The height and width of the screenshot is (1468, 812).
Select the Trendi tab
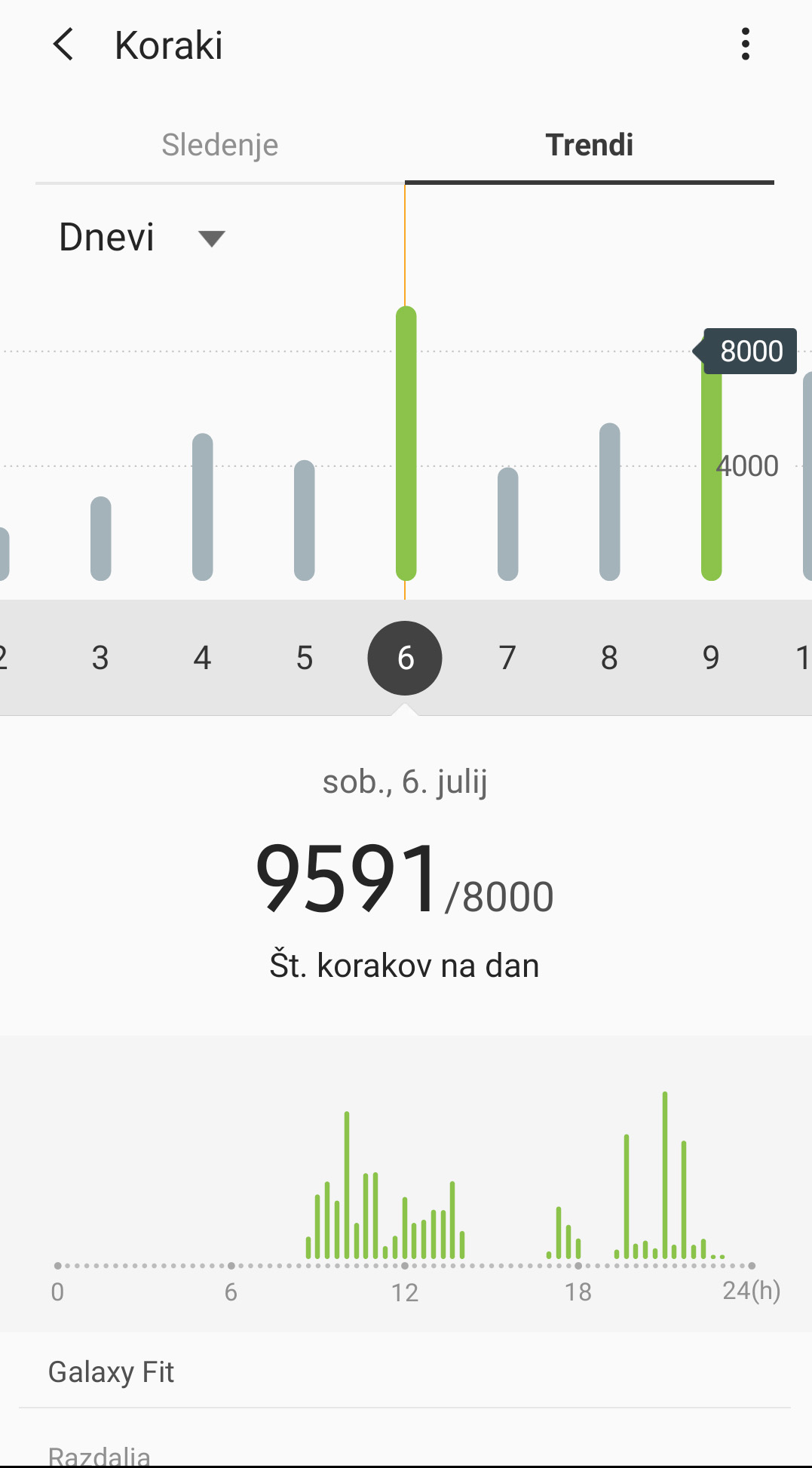click(x=589, y=145)
